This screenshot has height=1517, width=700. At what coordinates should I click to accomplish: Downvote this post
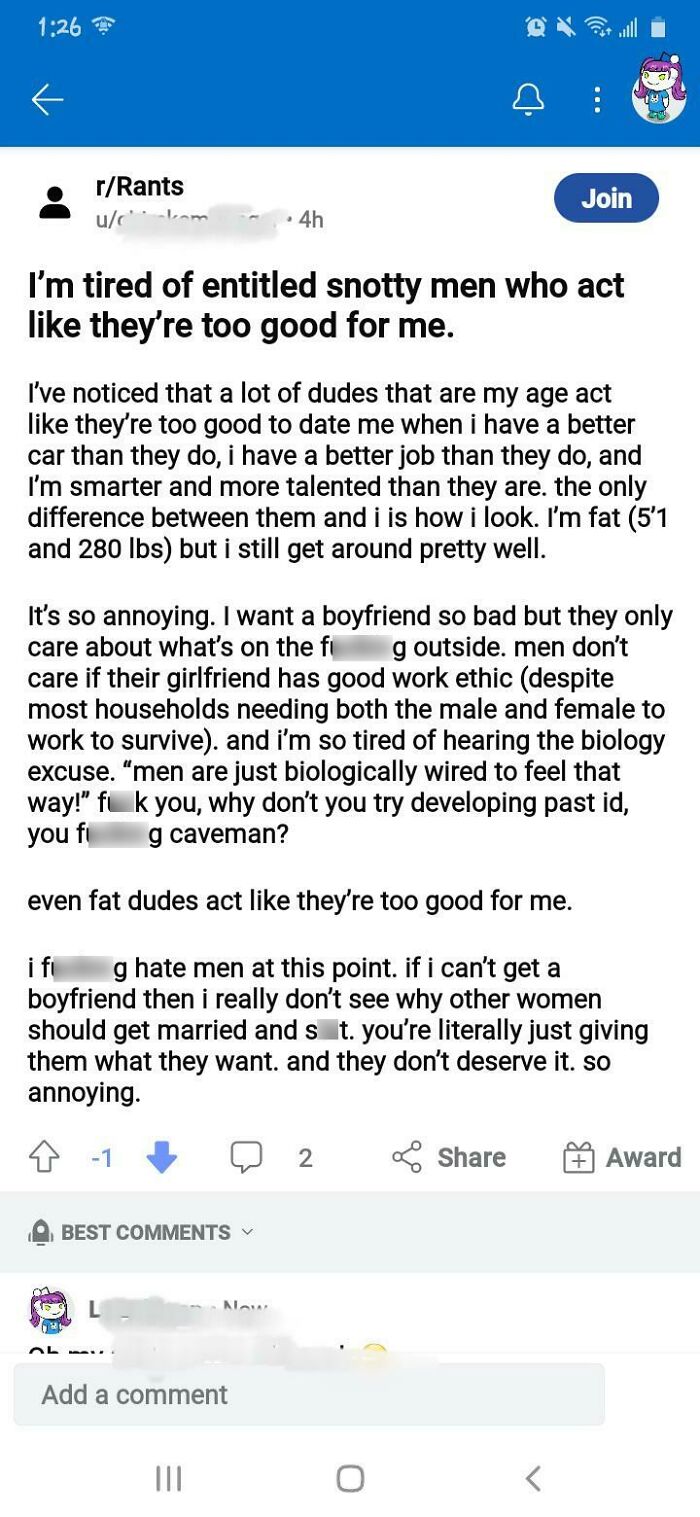[x=161, y=1157]
